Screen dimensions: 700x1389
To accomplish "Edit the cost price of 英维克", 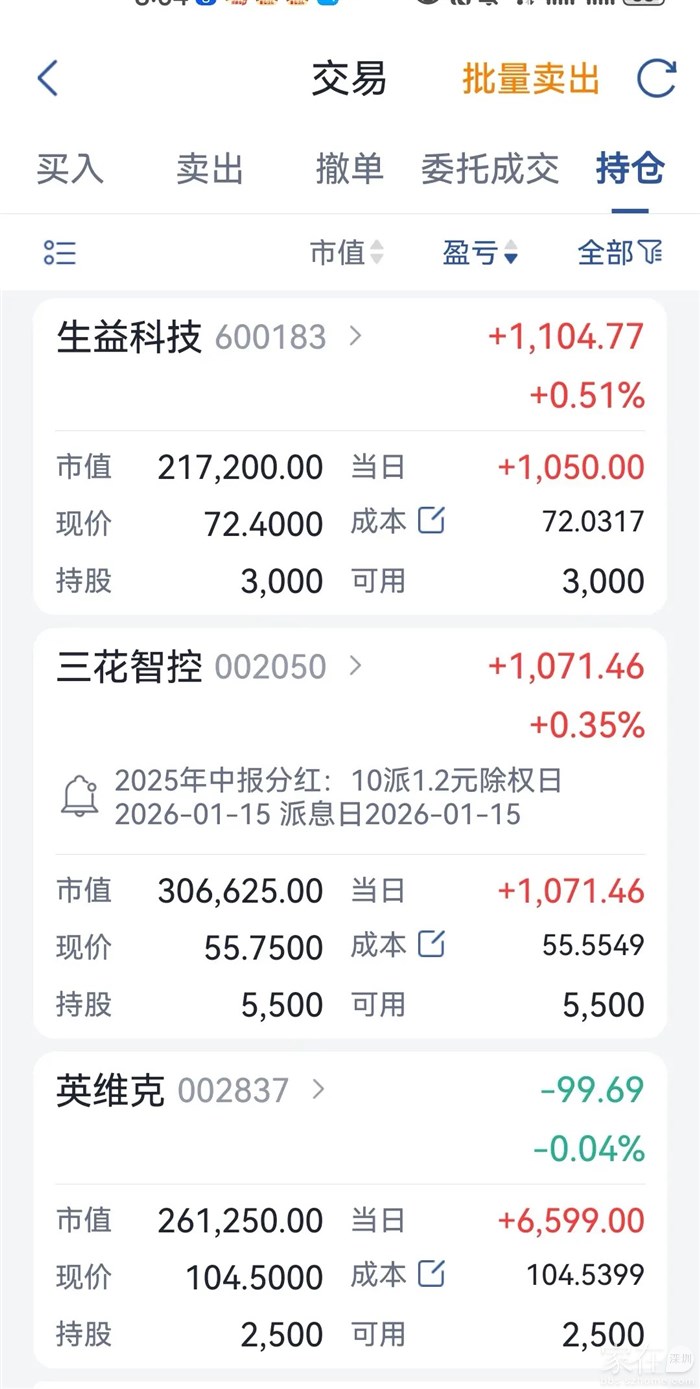I will (x=431, y=1273).
